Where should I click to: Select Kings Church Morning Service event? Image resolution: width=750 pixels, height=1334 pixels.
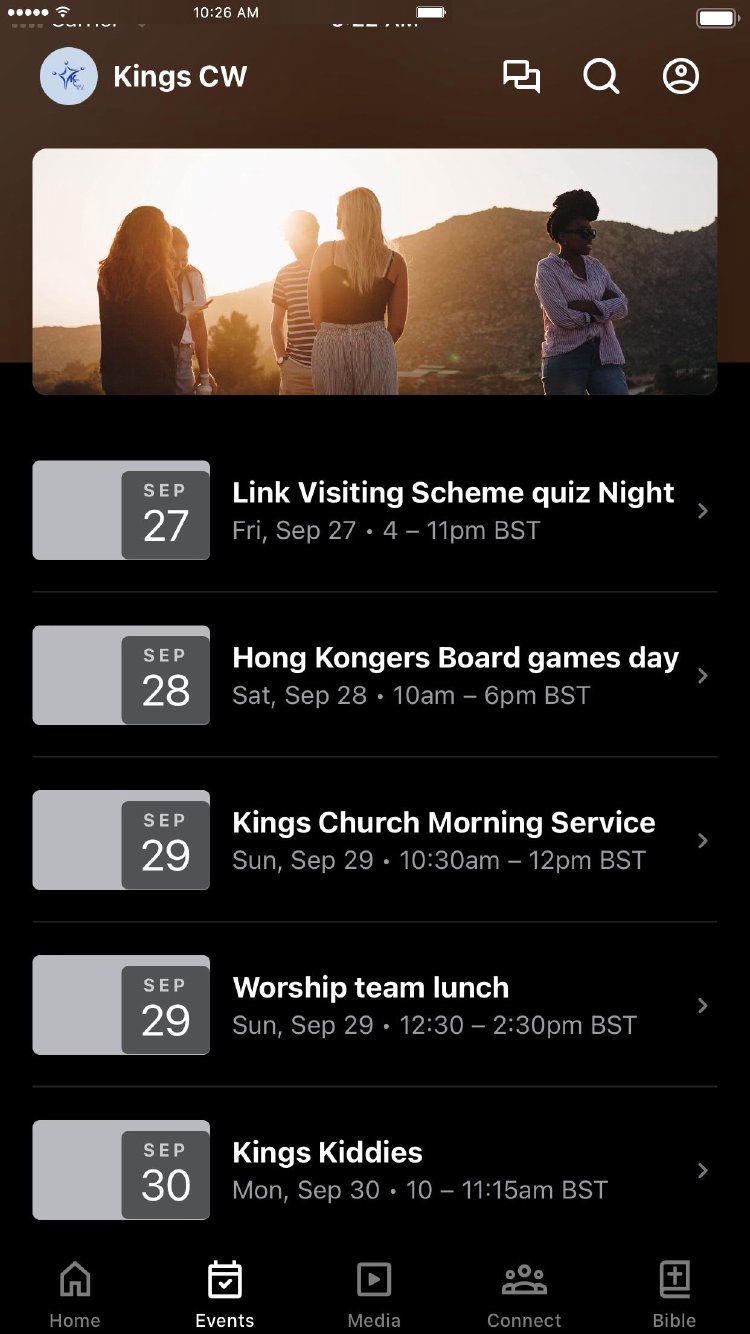click(x=443, y=840)
